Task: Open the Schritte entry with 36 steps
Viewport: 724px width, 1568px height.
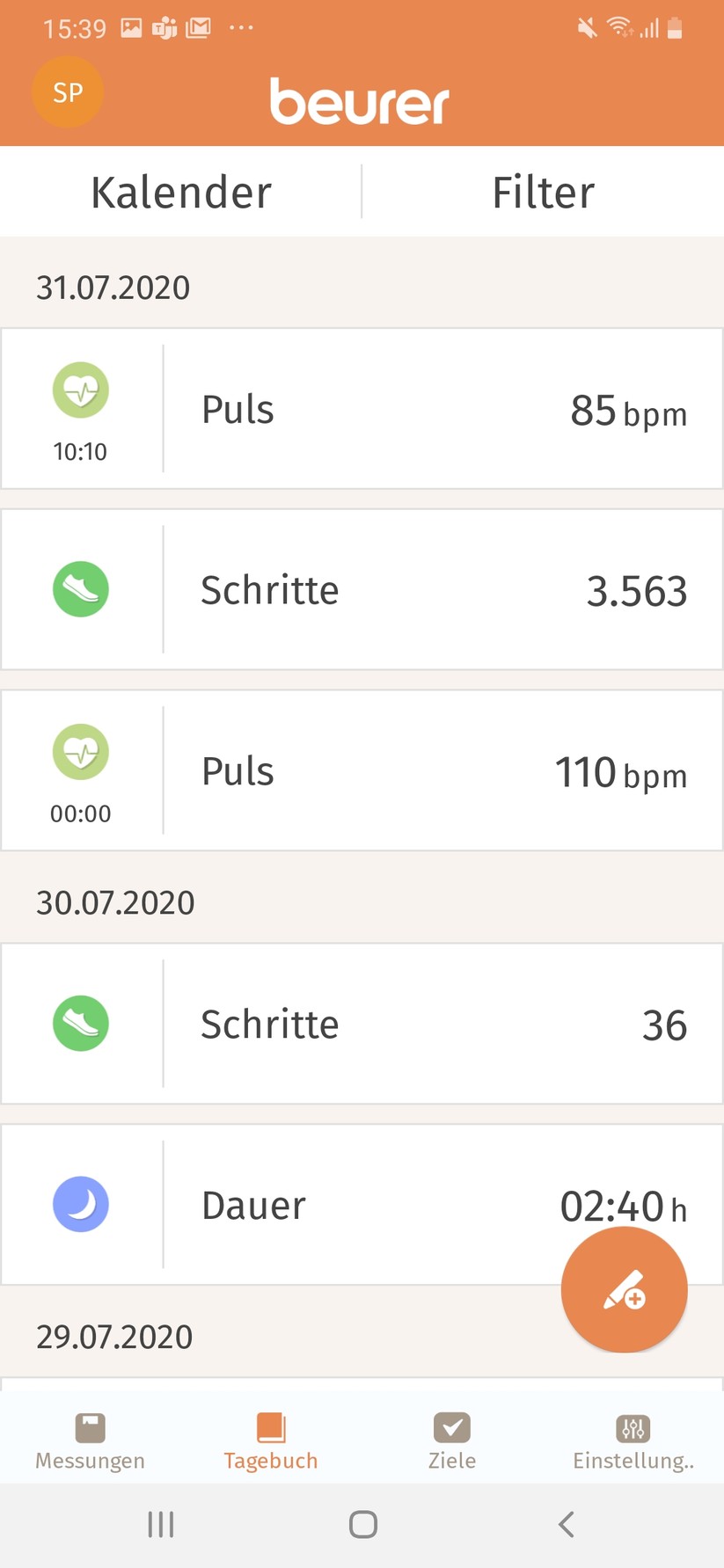Action: (362, 1024)
